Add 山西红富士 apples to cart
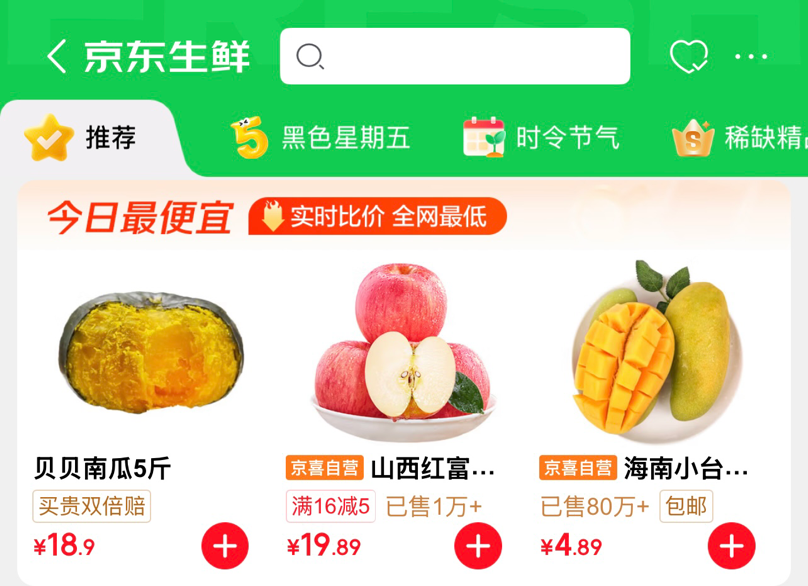The width and height of the screenshot is (808, 586). pyautogui.click(x=478, y=546)
